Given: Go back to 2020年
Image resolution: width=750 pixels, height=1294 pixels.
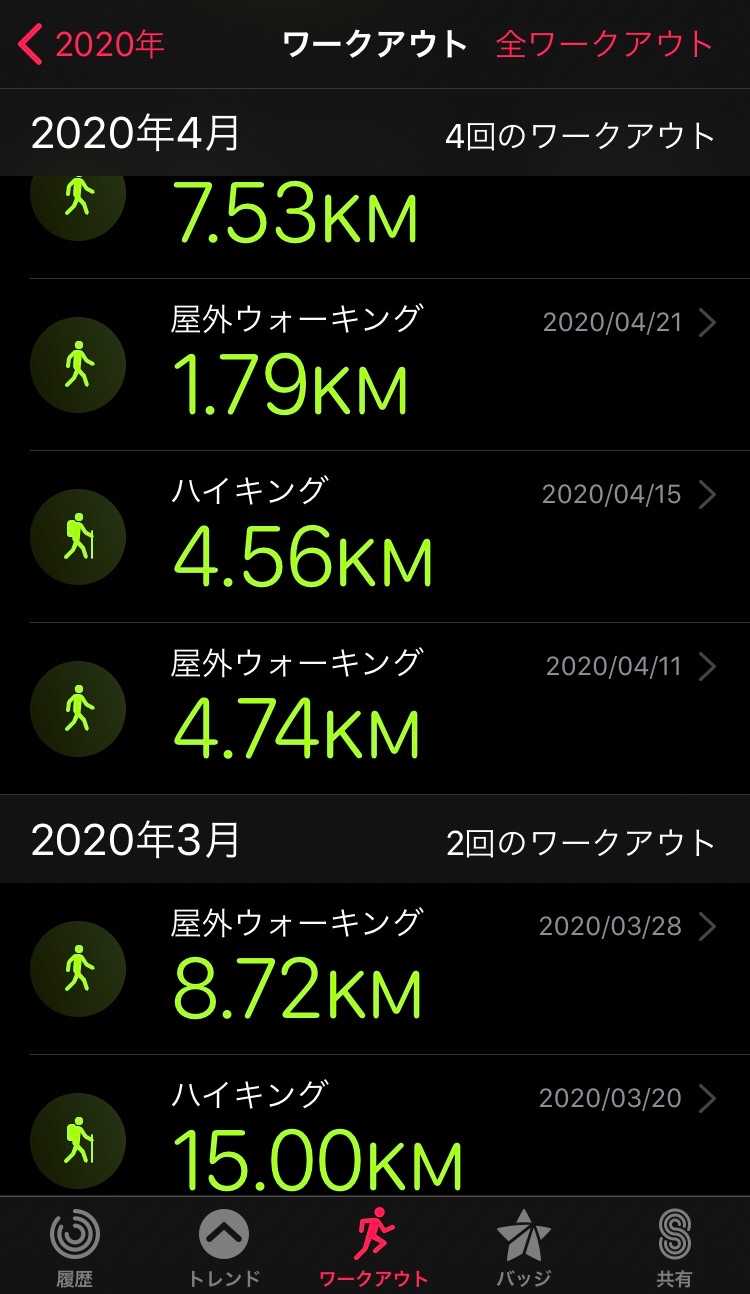Looking at the screenshot, I should click(x=92, y=45).
